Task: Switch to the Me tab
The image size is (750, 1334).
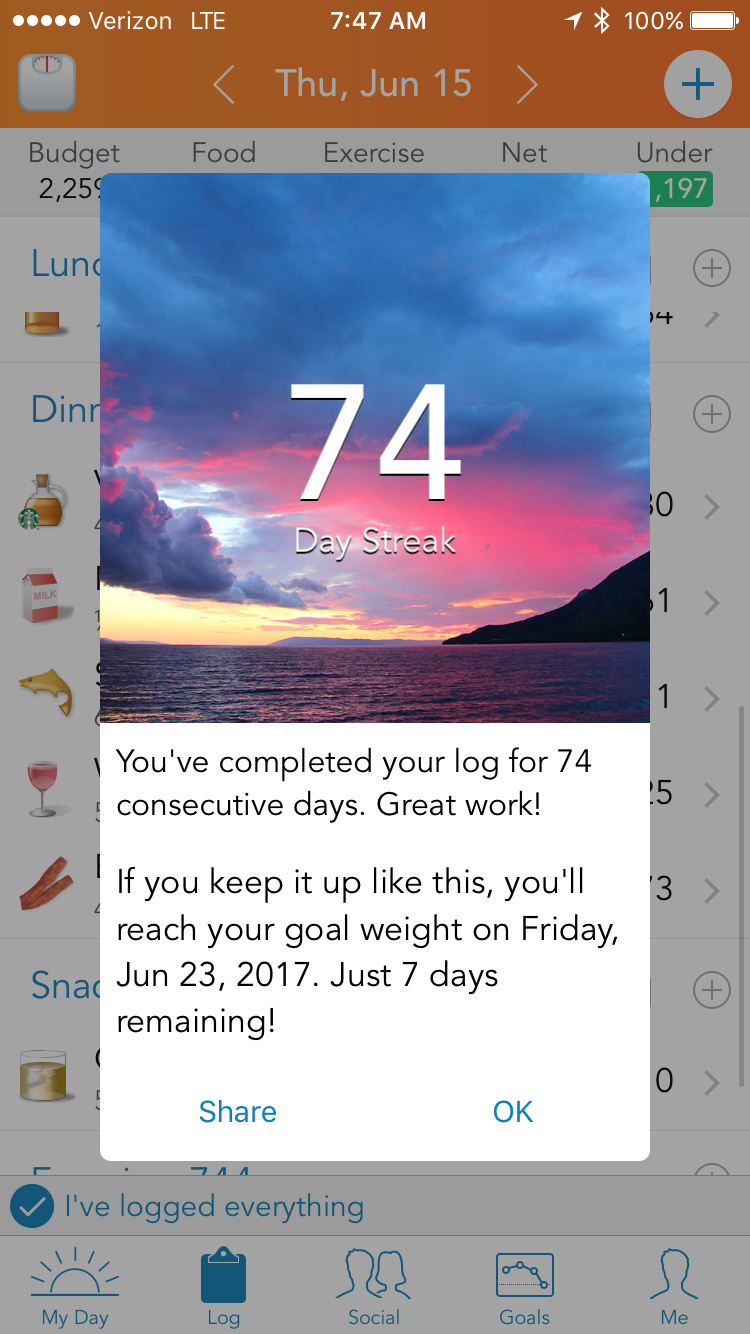Action: pos(674,1287)
